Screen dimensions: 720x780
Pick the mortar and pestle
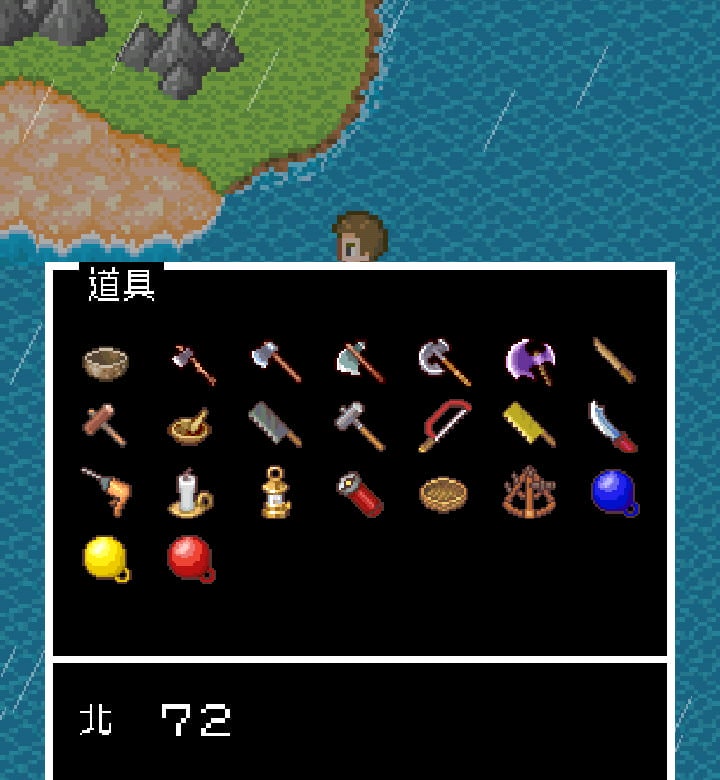[x=189, y=427]
